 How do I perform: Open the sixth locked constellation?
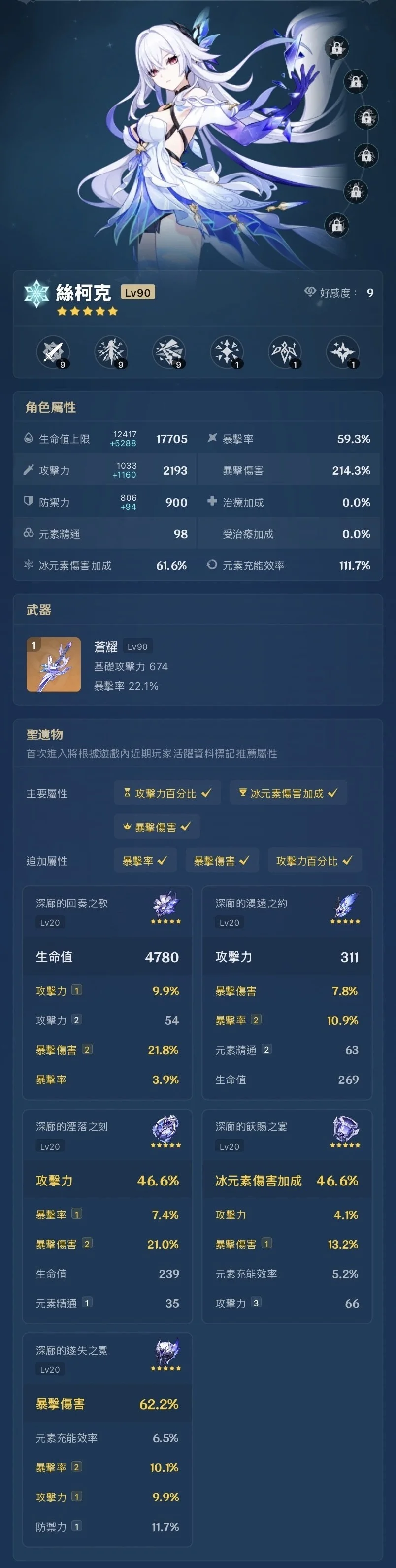[336, 226]
